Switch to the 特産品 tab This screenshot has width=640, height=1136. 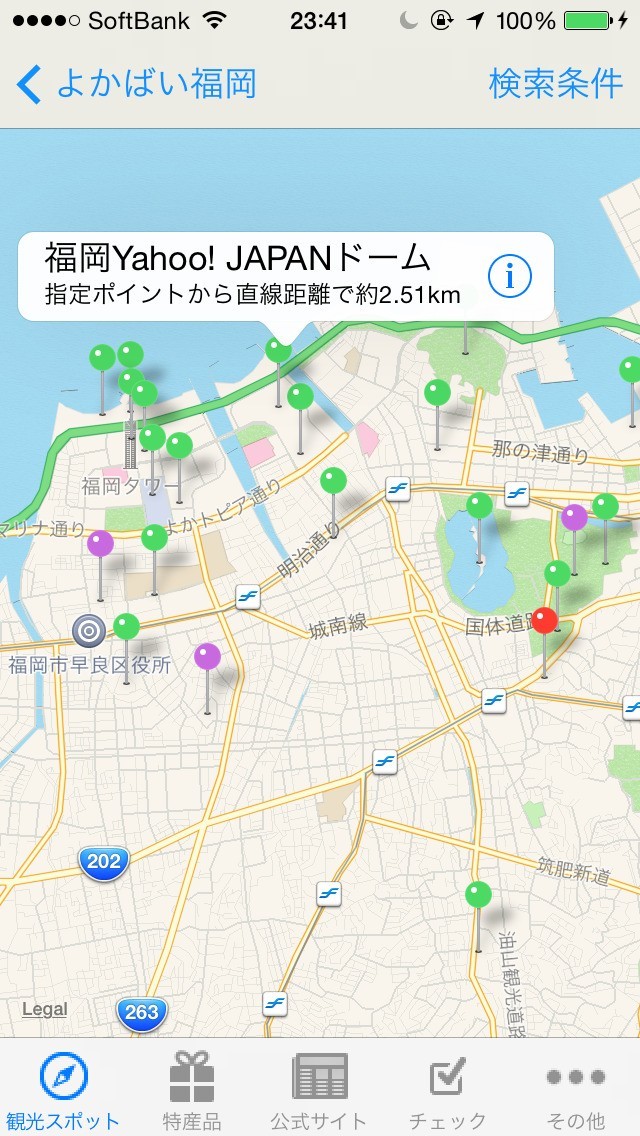point(192,1092)
